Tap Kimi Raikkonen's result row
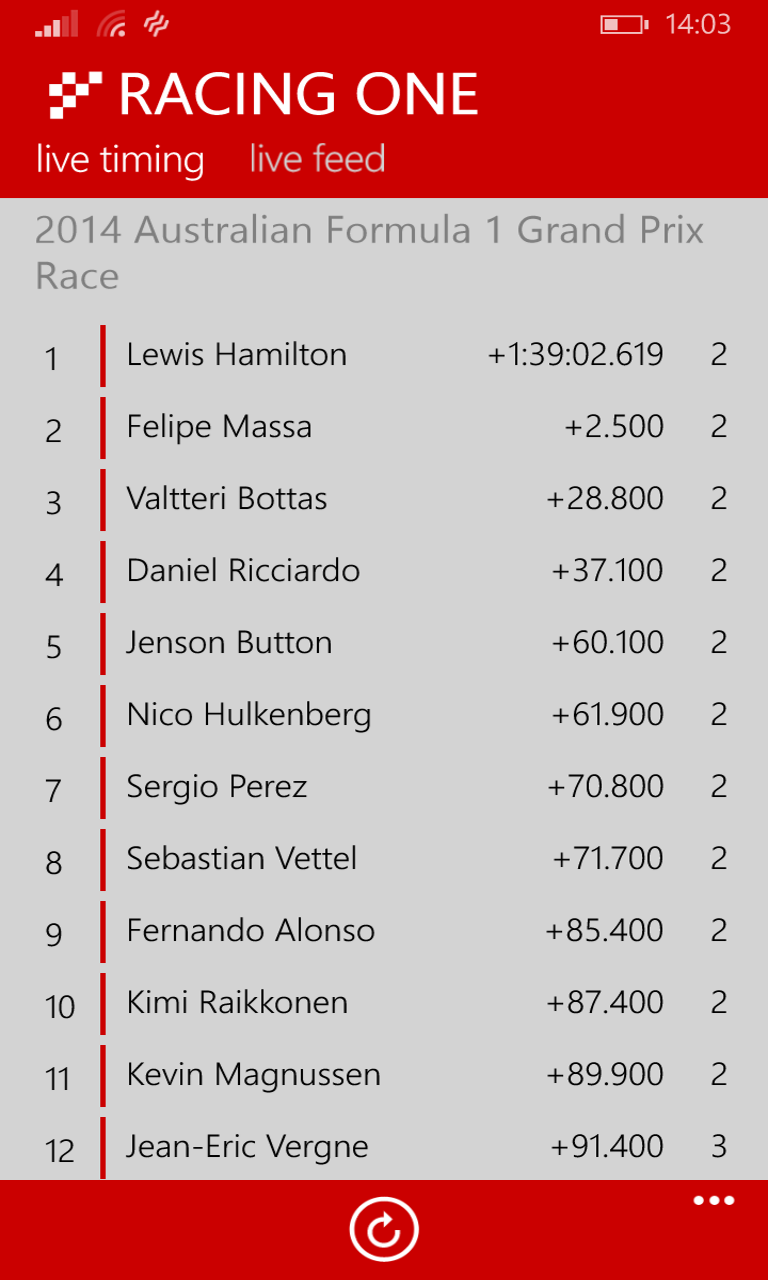 pos(384,1003)
